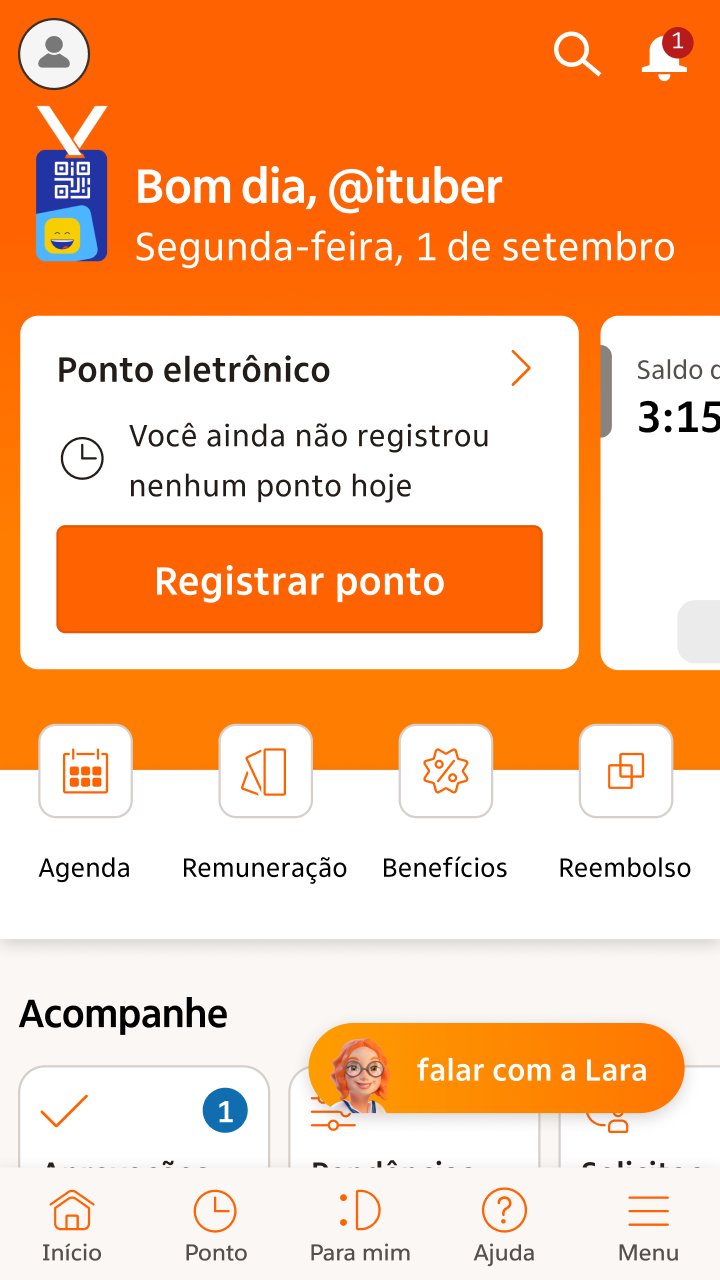
Task: Open the notifications bell
Action: point(664,55)
